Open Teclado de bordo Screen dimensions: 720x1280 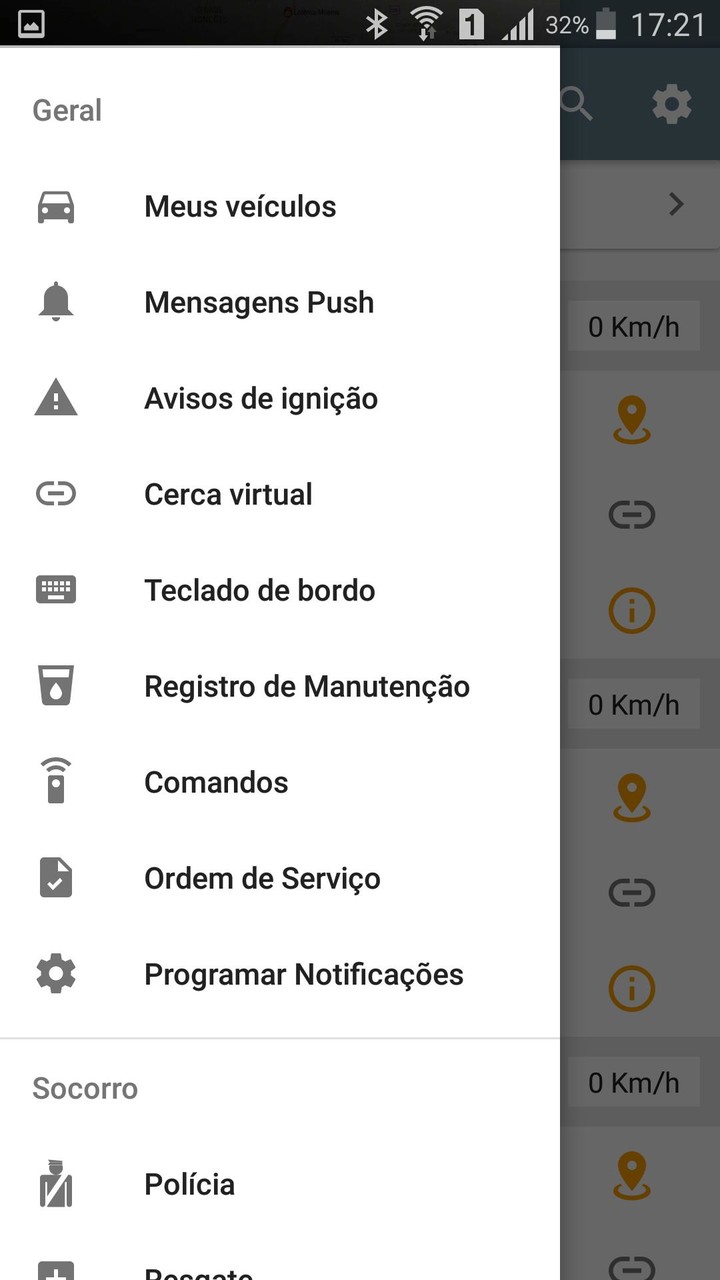point(259,591)
